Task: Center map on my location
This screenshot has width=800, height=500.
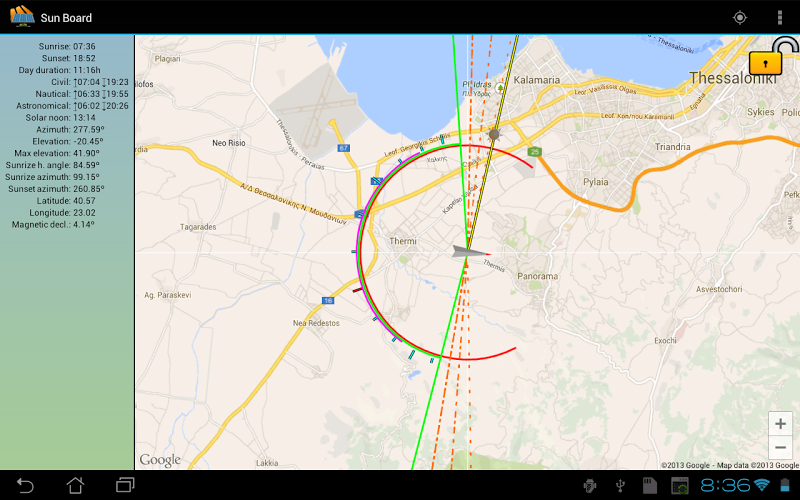Action: tap(739, 17)
